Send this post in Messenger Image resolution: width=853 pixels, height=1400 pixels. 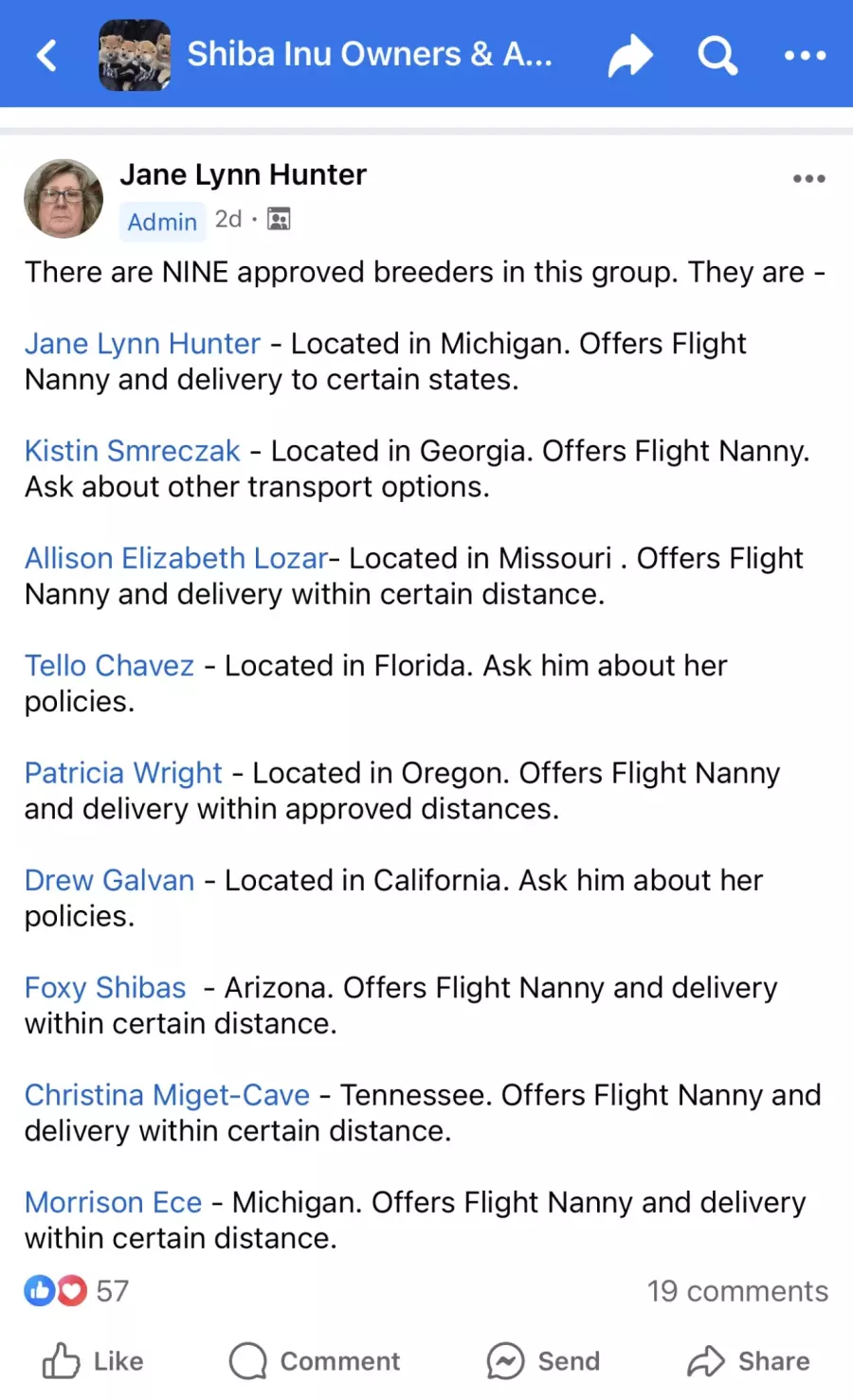pyautogui.click(x=543, y=1361)
